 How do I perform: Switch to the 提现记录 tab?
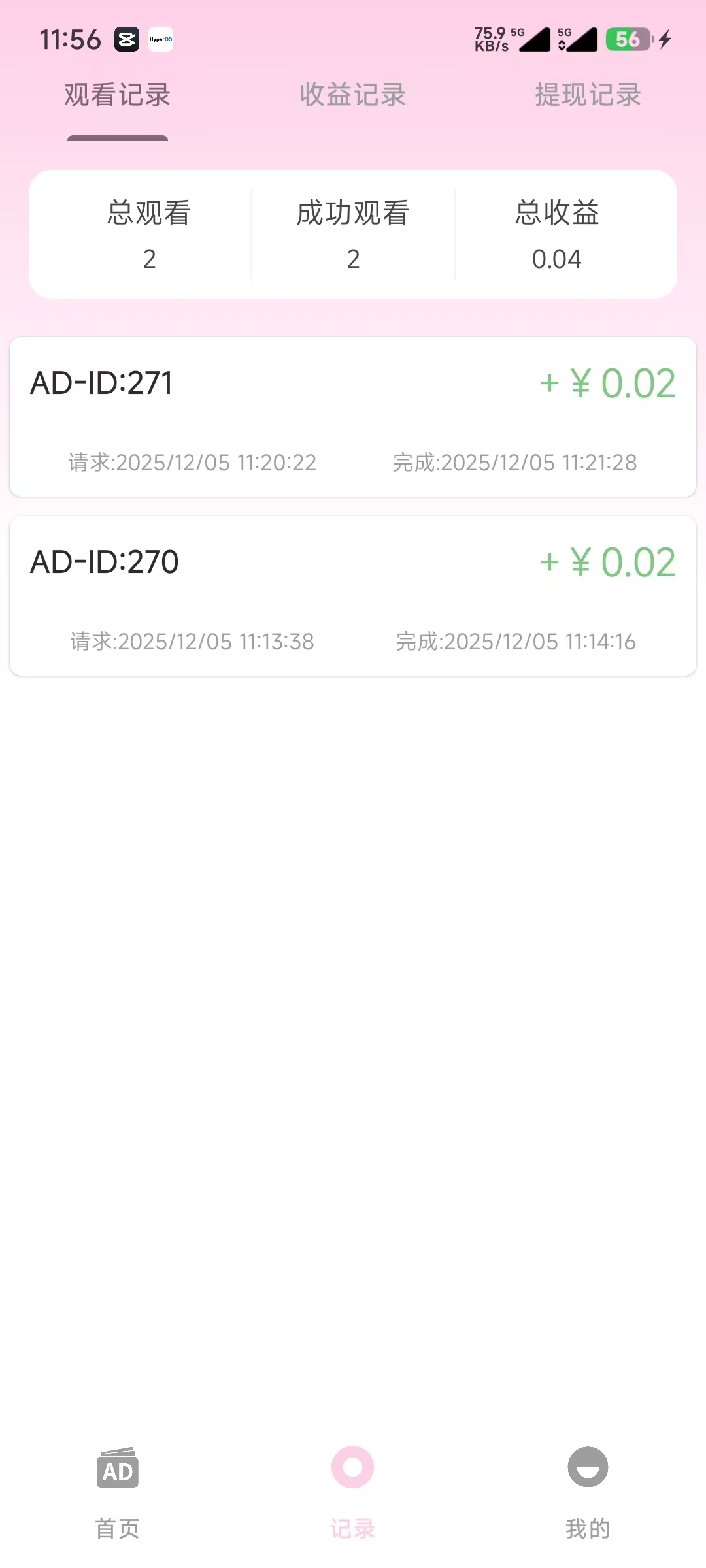coord(588,95)
